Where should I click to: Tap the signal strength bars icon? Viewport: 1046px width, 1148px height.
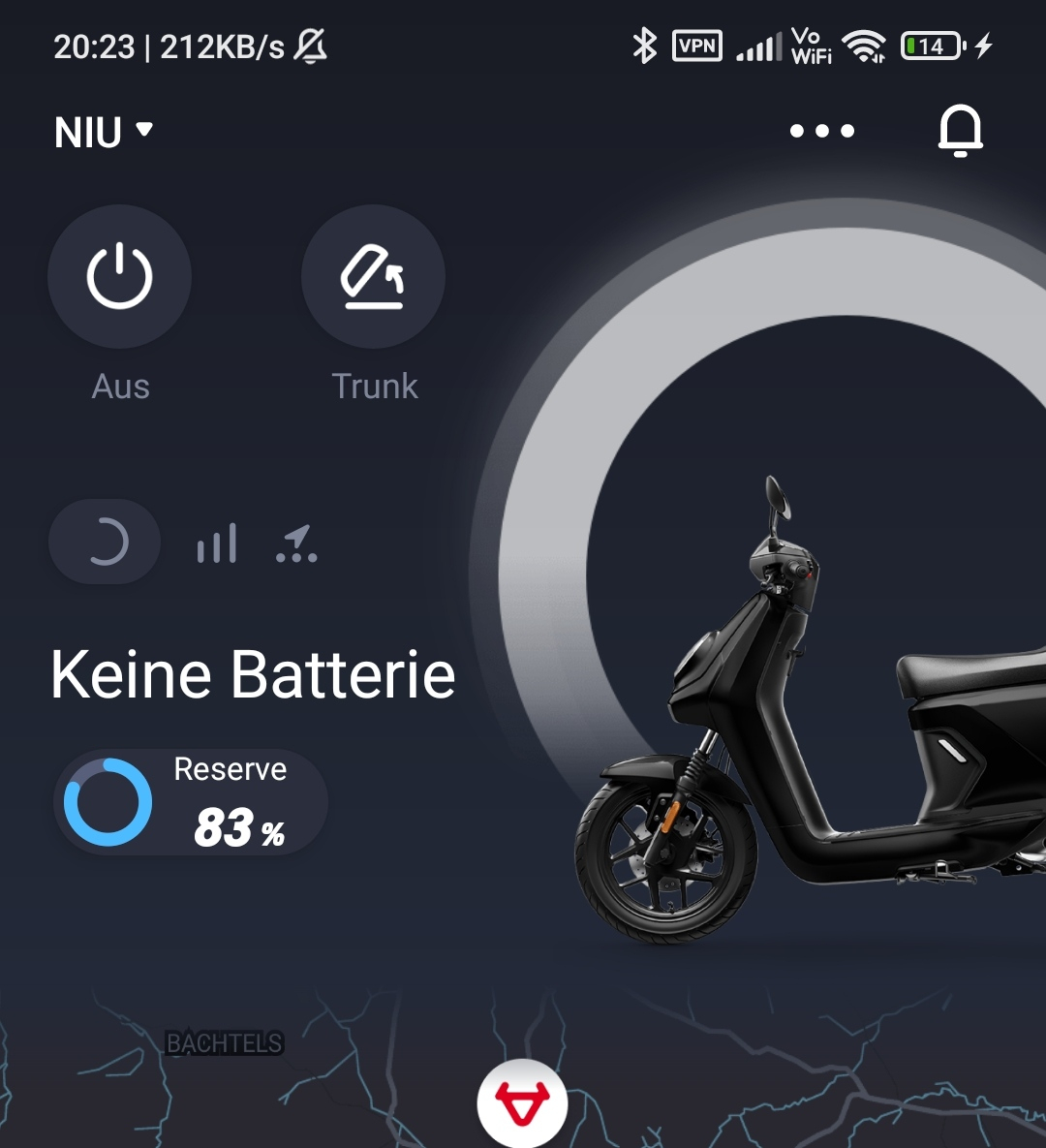tap(217, 543)
